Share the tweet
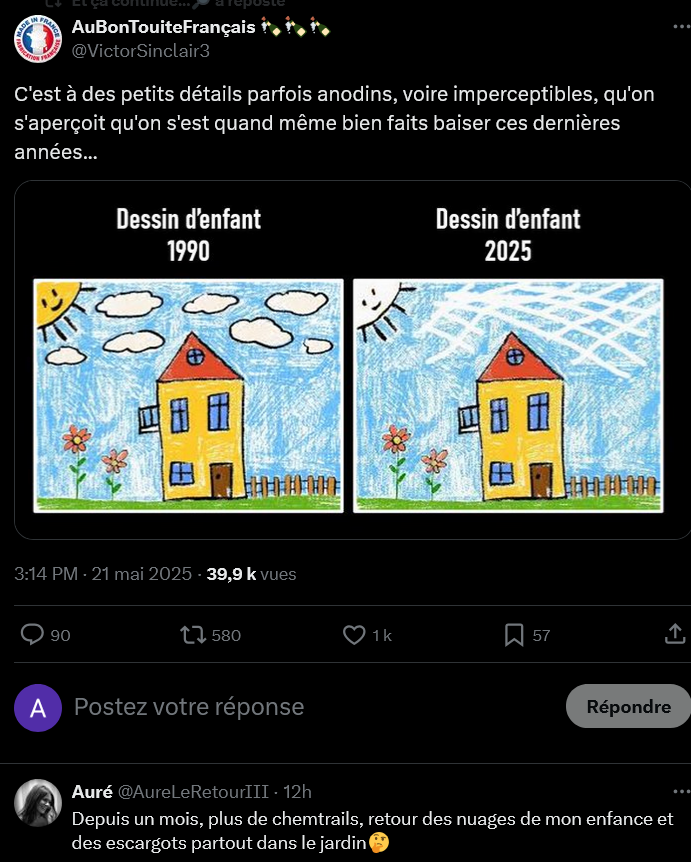 click(x=676, y=635)
